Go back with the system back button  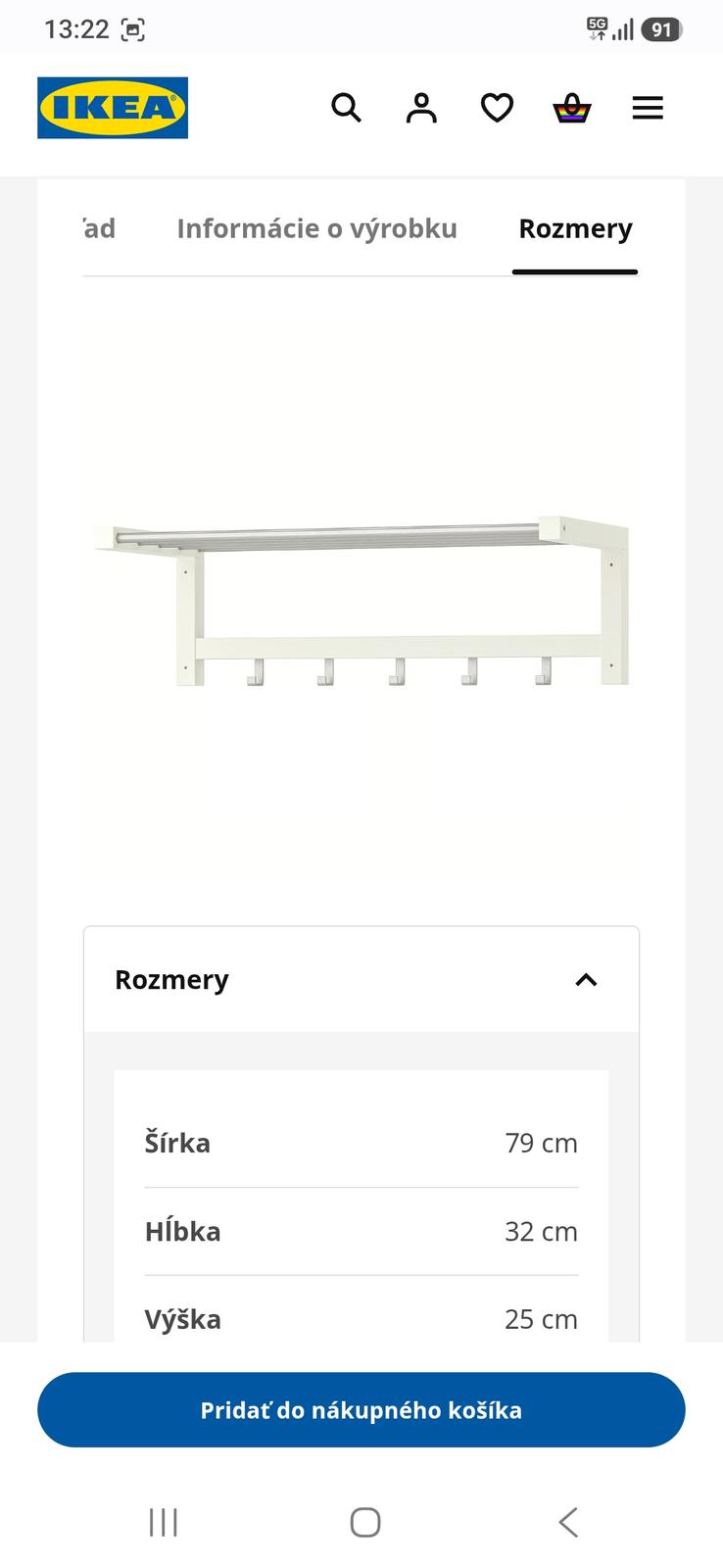pos(568,1522)
